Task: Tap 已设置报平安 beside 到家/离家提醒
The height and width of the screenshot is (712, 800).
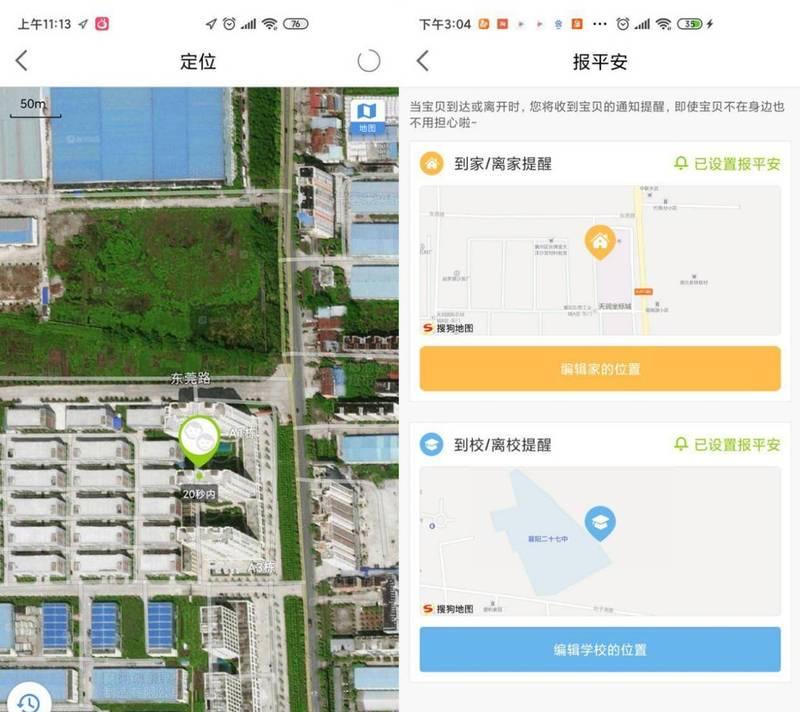Action: [727, 164]
